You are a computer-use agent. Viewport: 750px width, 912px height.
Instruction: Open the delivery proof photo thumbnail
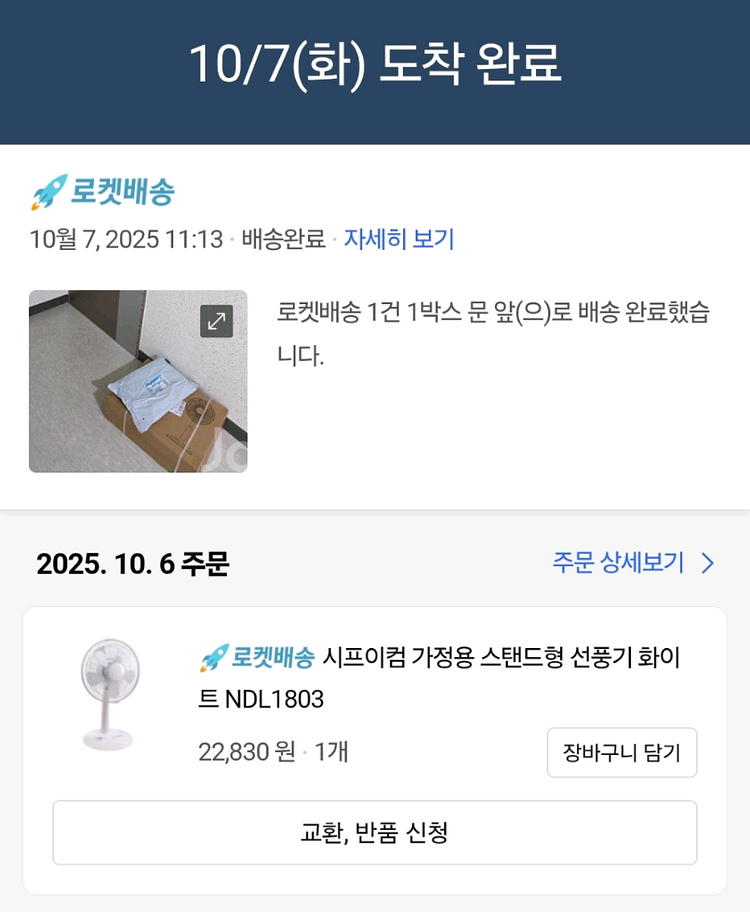pos(137,383)
